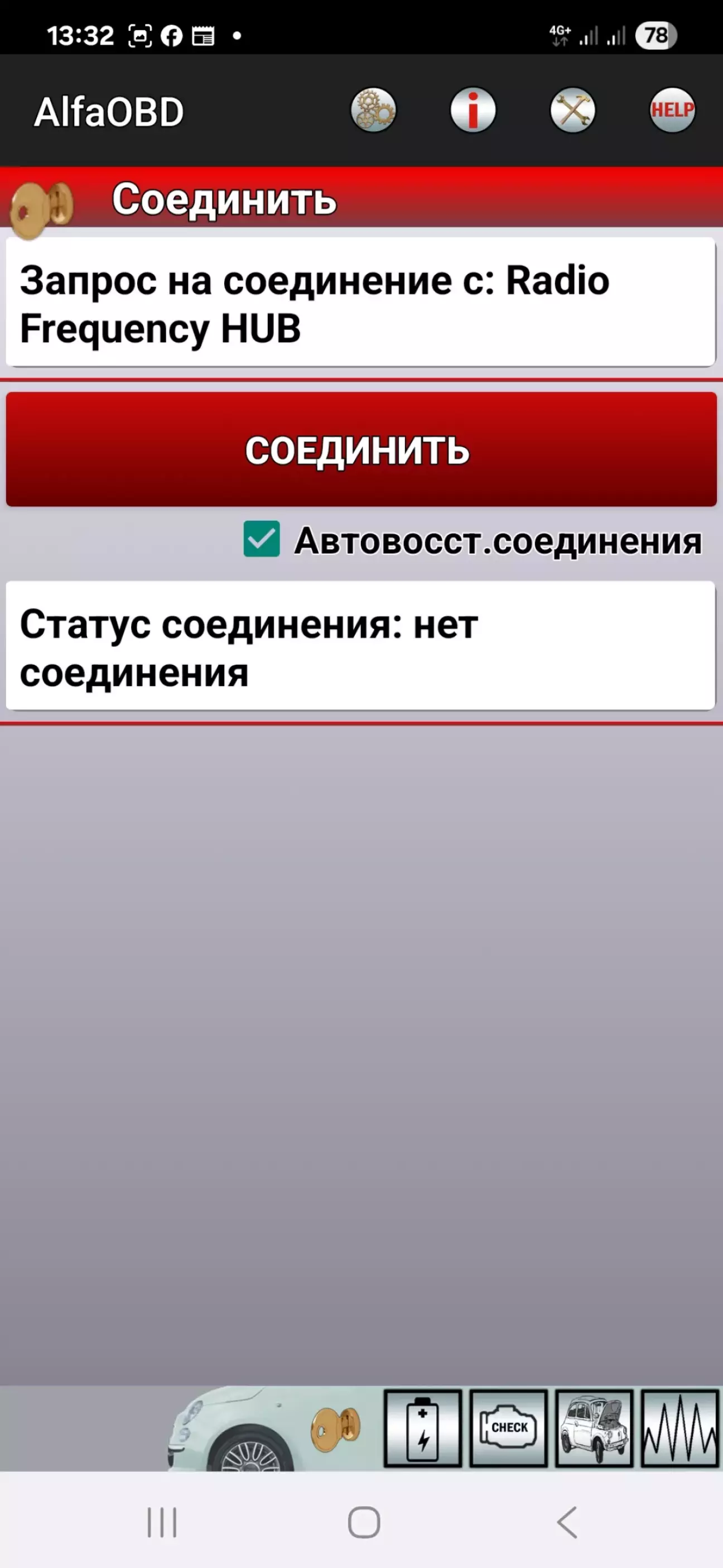
Task: Uncheck Автовосст.соединения checkbox
Action: (262, 539)
